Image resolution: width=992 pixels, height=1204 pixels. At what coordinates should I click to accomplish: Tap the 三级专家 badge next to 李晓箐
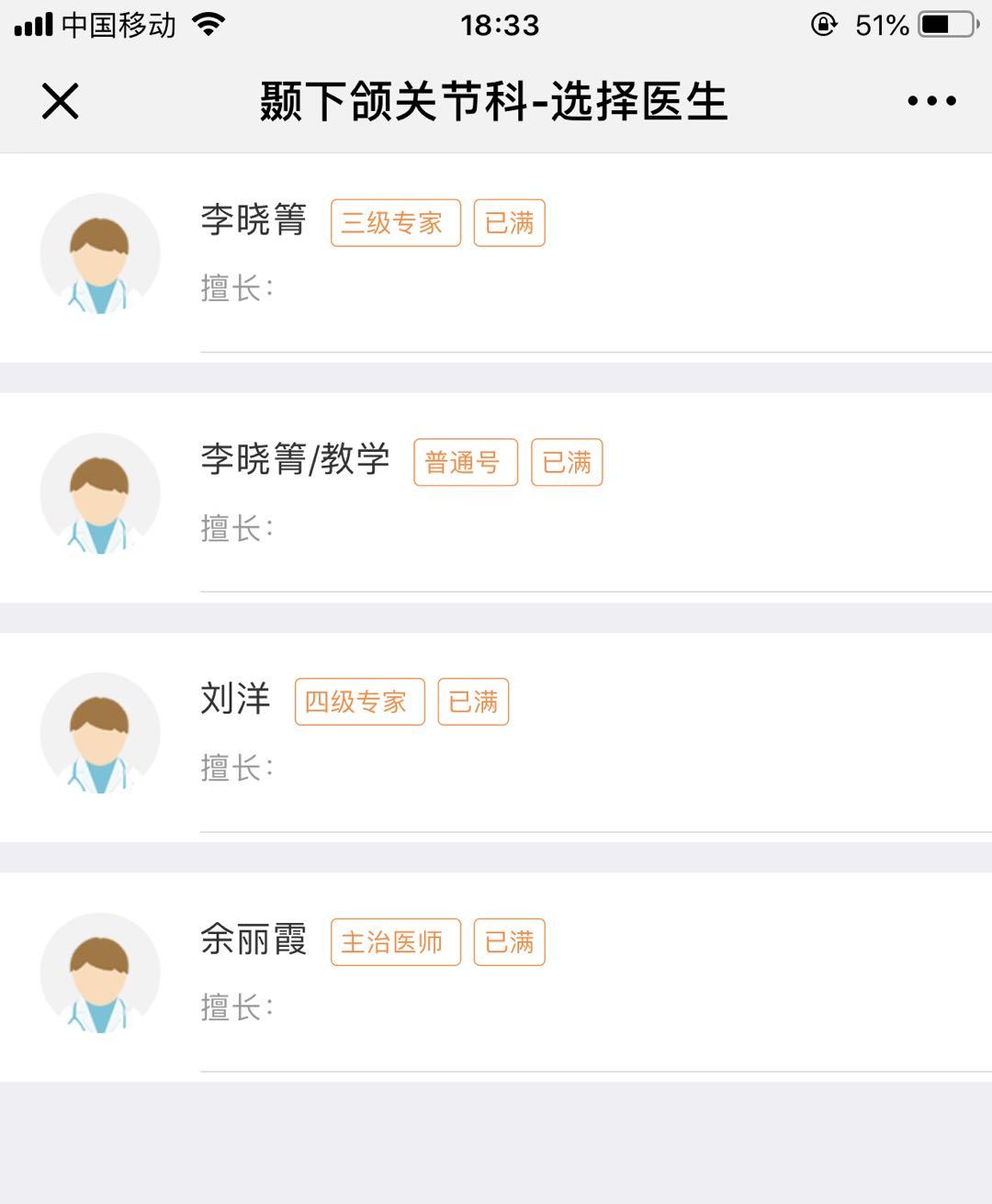395,222
